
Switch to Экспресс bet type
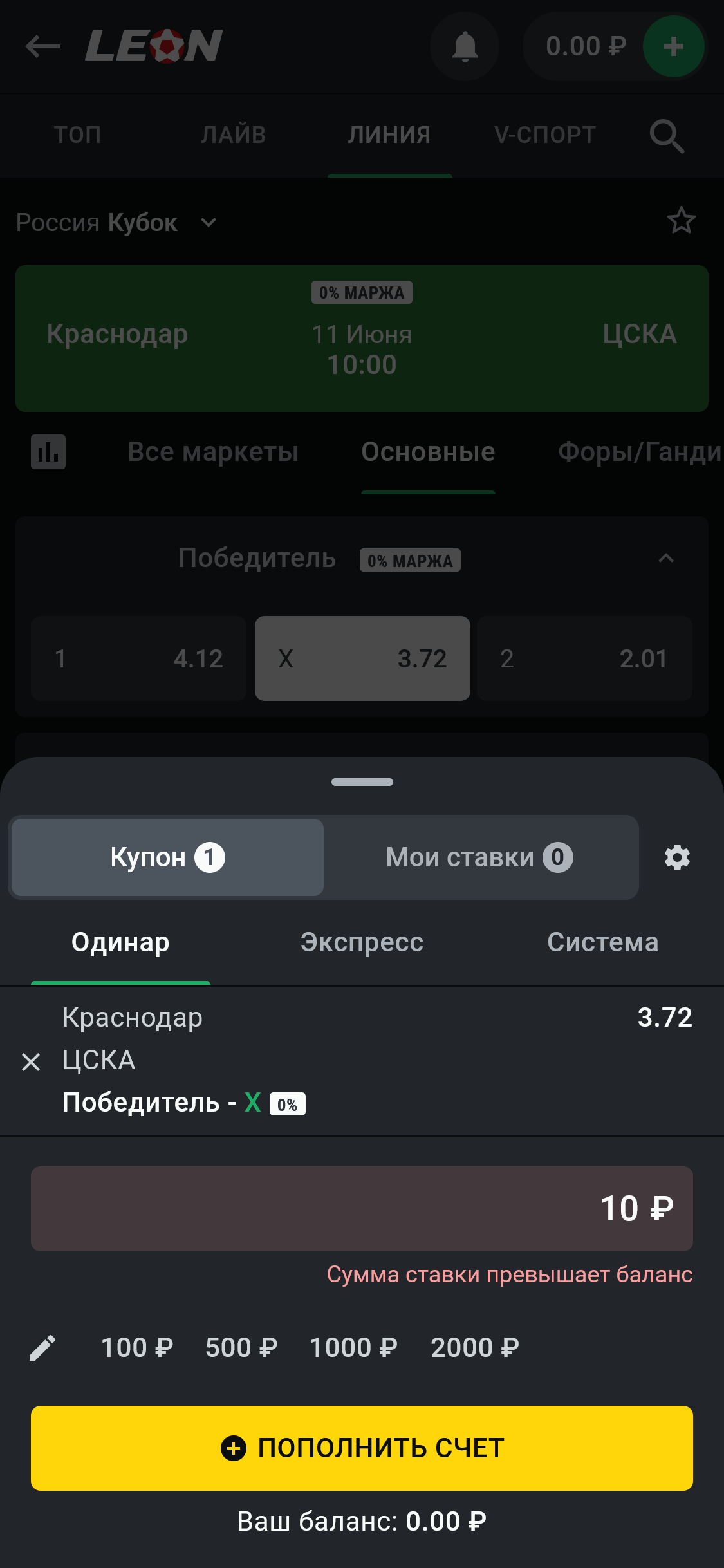[362, 942]
